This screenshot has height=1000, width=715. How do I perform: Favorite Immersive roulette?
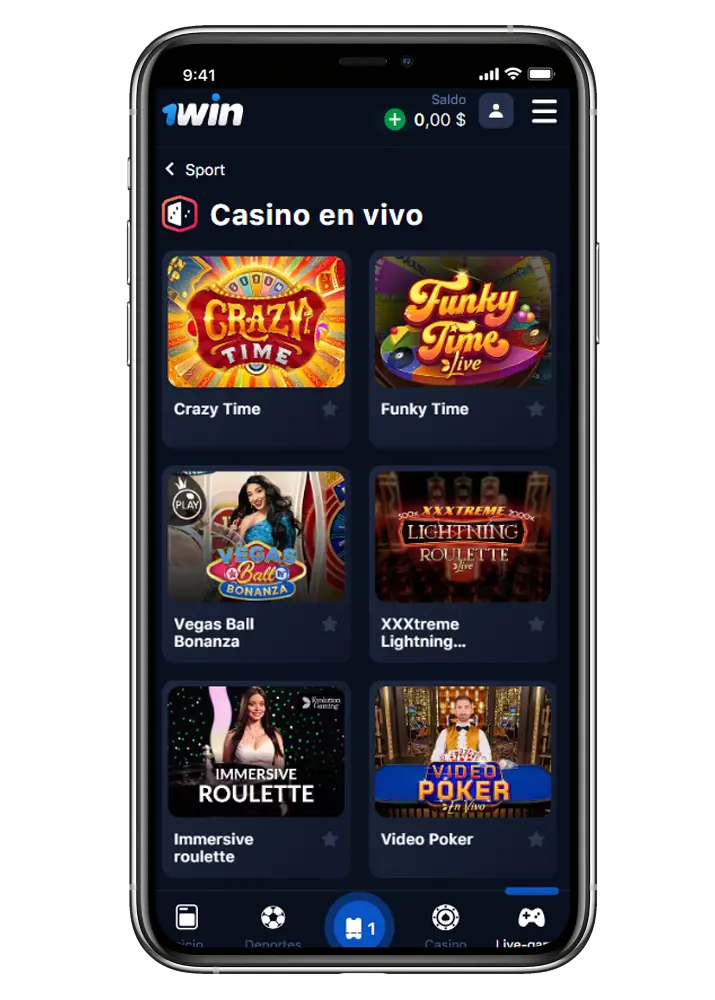pos(330,839)
